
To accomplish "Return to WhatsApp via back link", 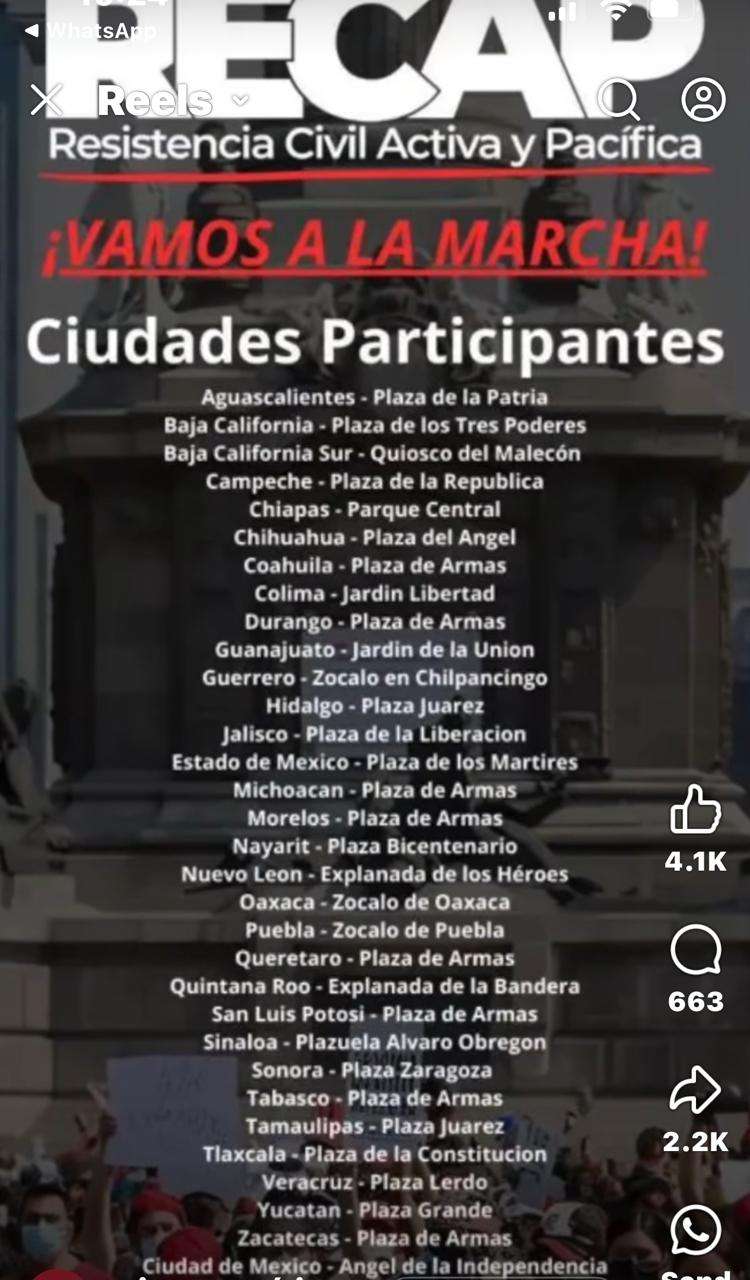I will pyautogui.click(x=90, y=30).
